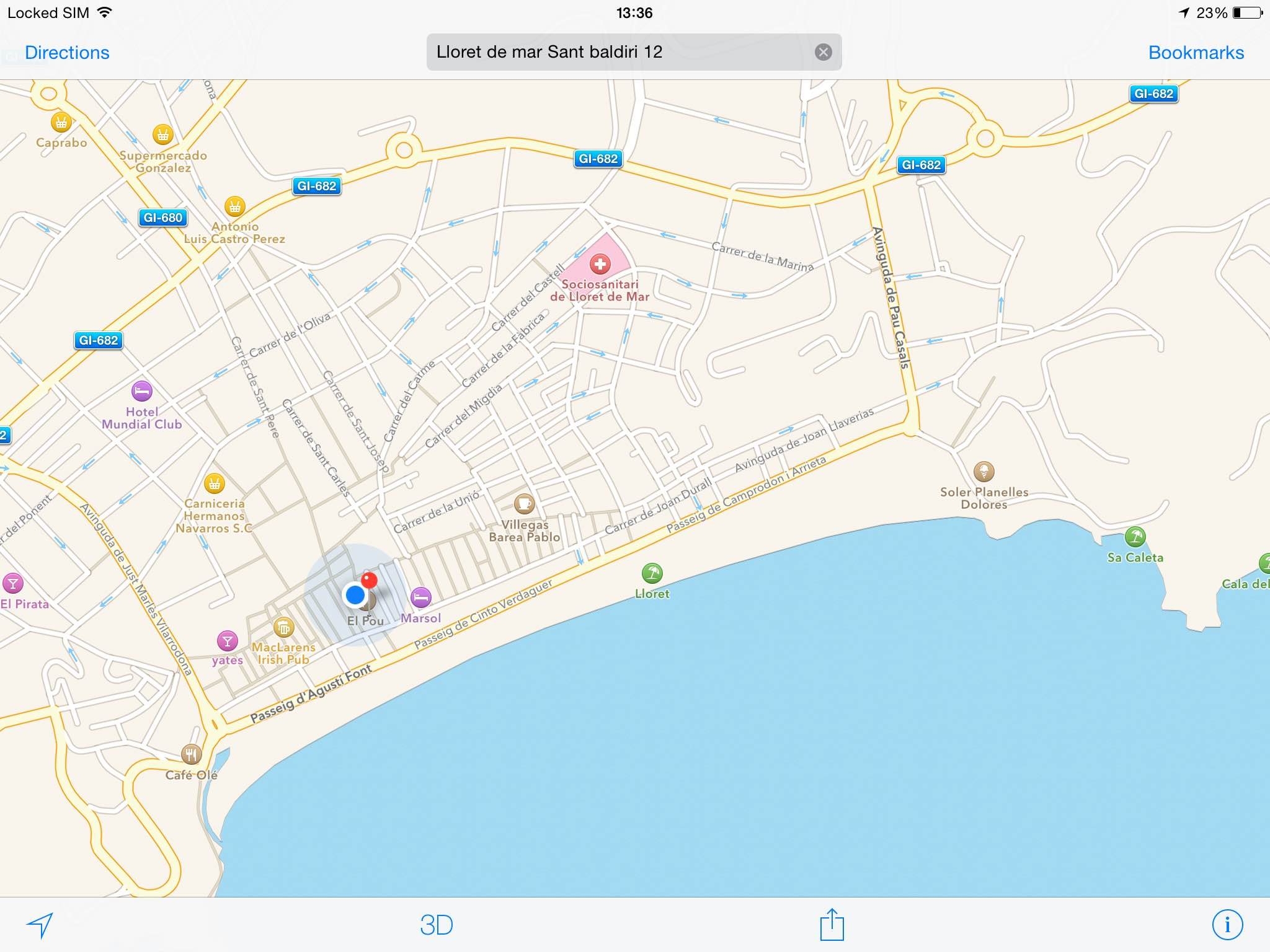Share this location
Screen dimensions: 1270x952
[832, 924]
